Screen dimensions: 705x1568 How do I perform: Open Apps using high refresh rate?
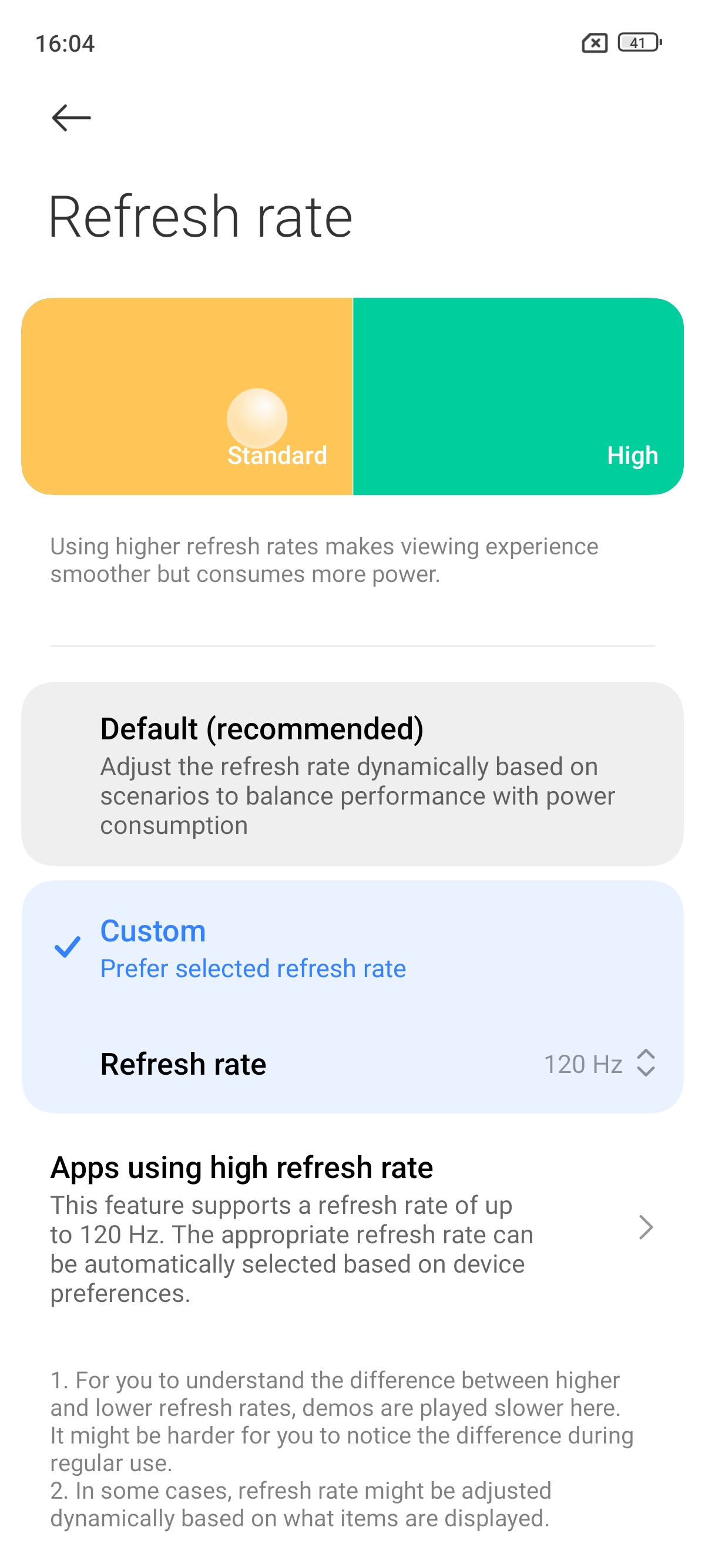point(352,1228)
